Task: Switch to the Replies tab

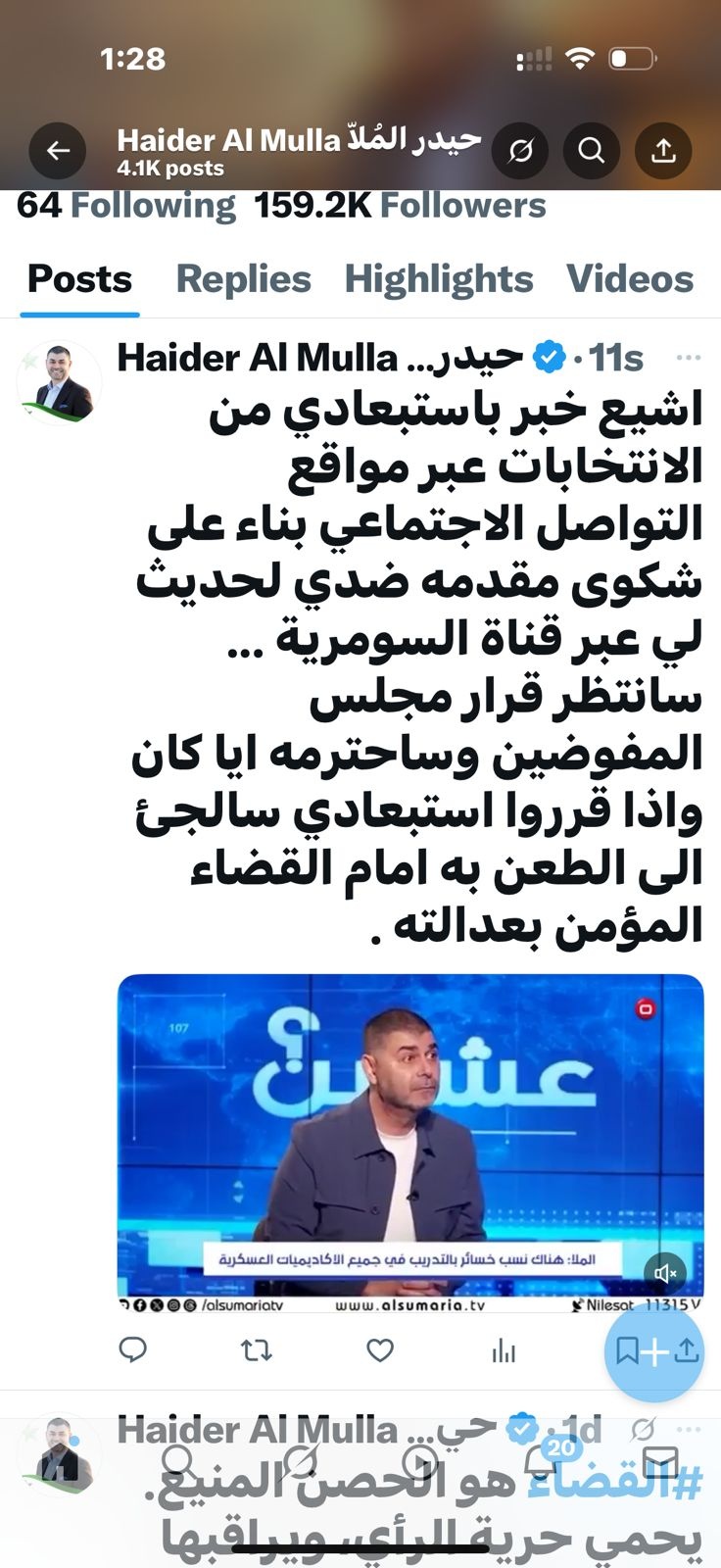Action: (x=243, y=279)
